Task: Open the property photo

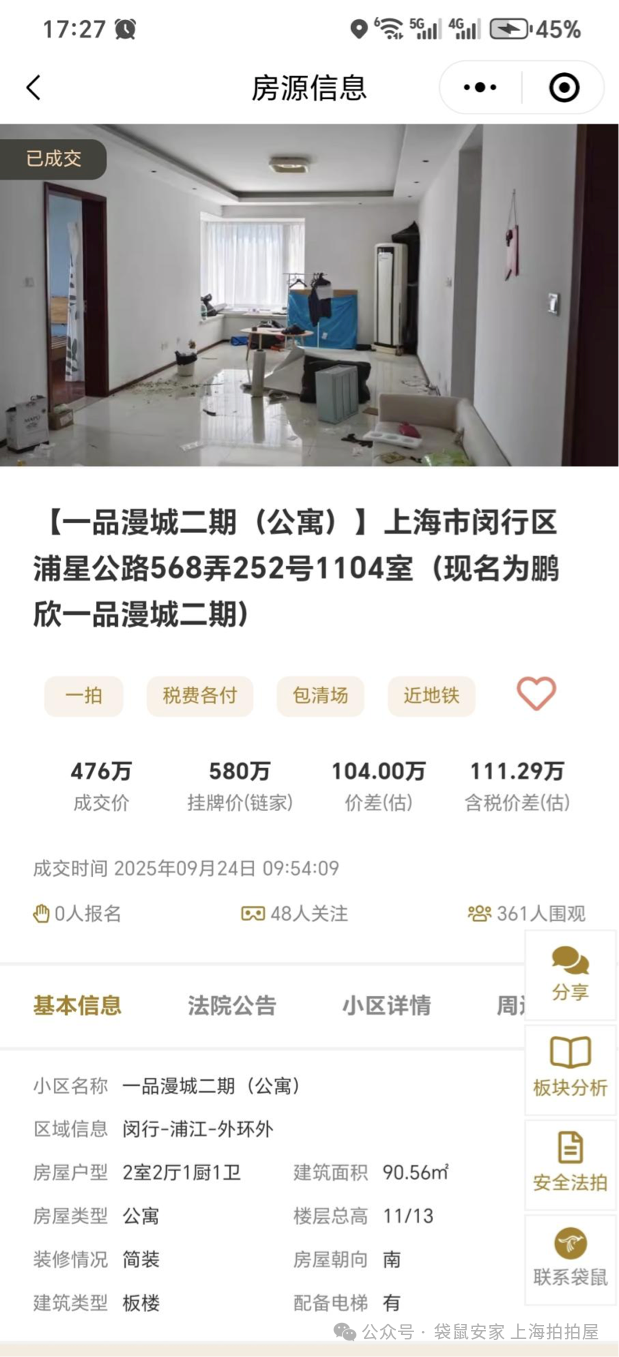Action: tap(309, 295)
